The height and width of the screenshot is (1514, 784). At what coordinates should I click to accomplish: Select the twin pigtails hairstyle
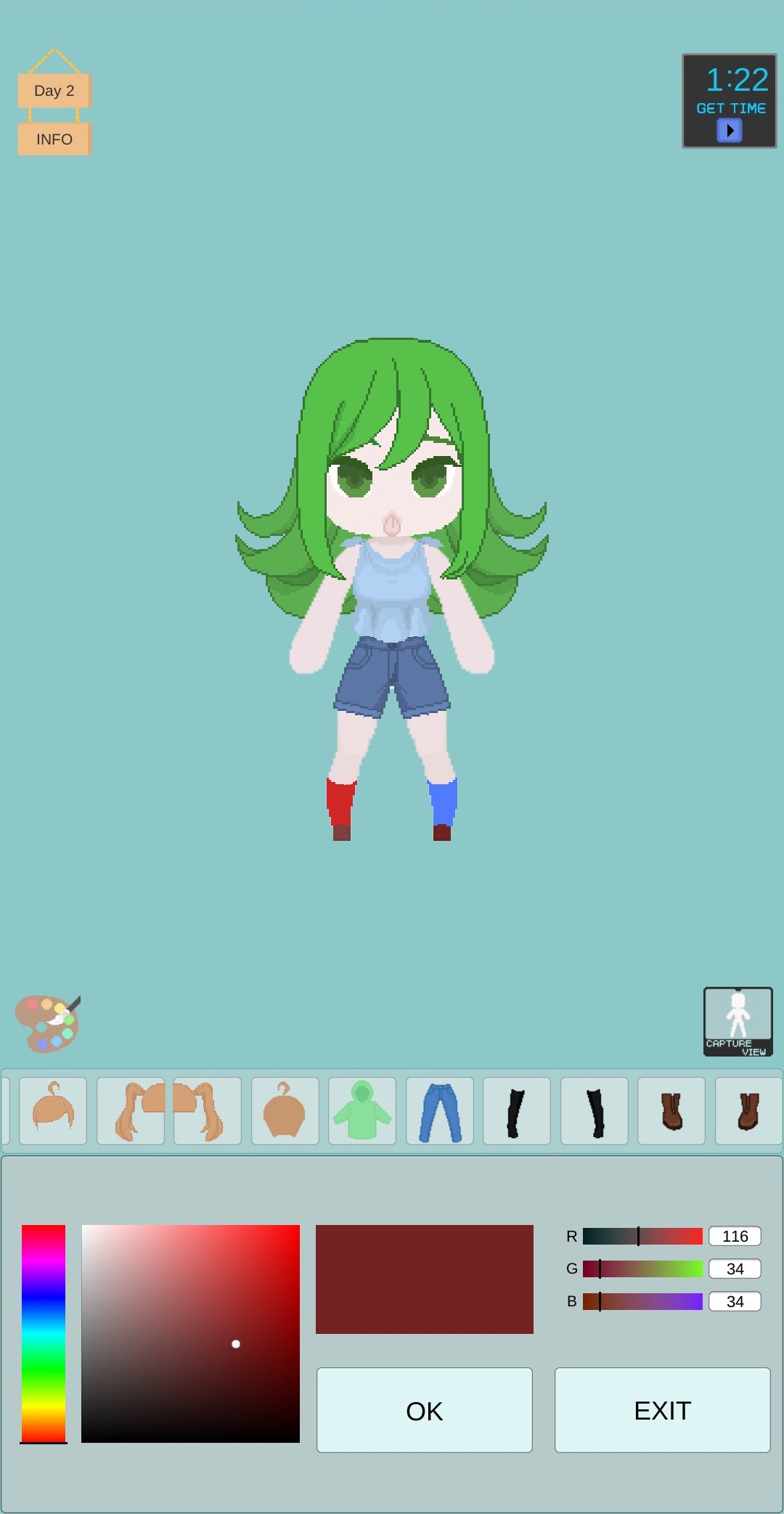click(x=129, y=1110)
